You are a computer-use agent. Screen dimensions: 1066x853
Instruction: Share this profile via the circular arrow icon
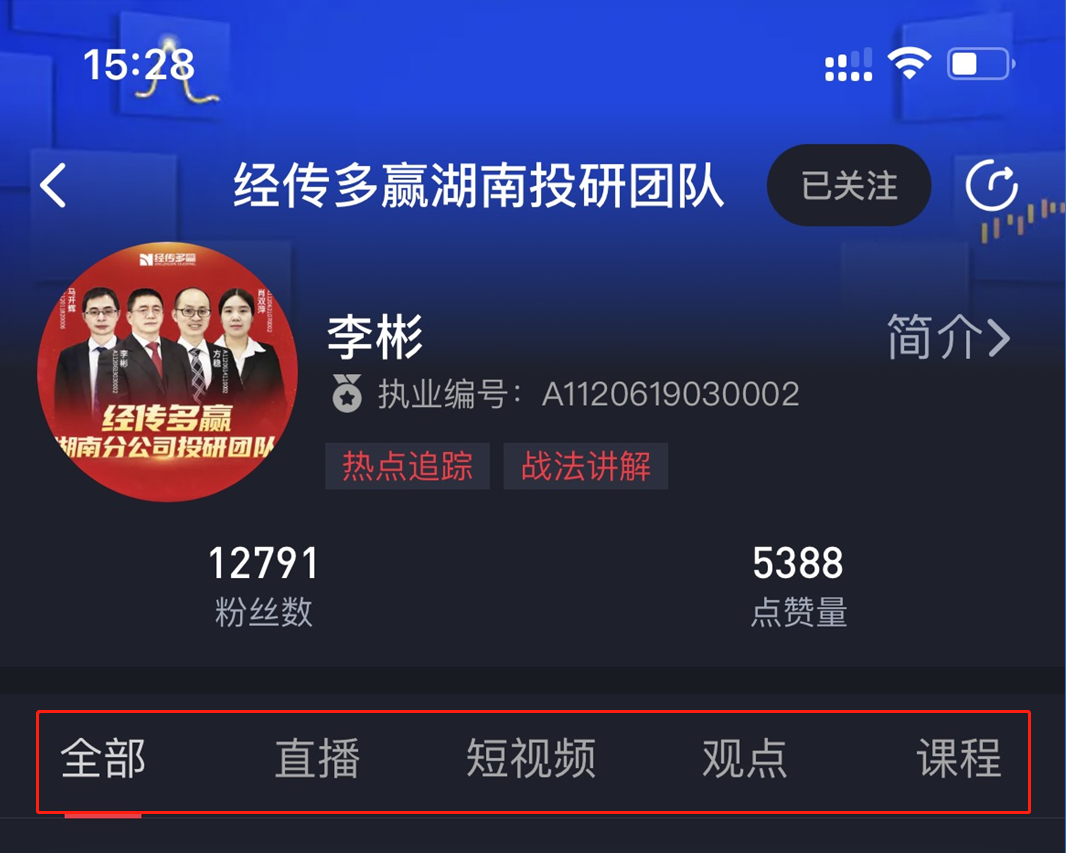[991, 186]
